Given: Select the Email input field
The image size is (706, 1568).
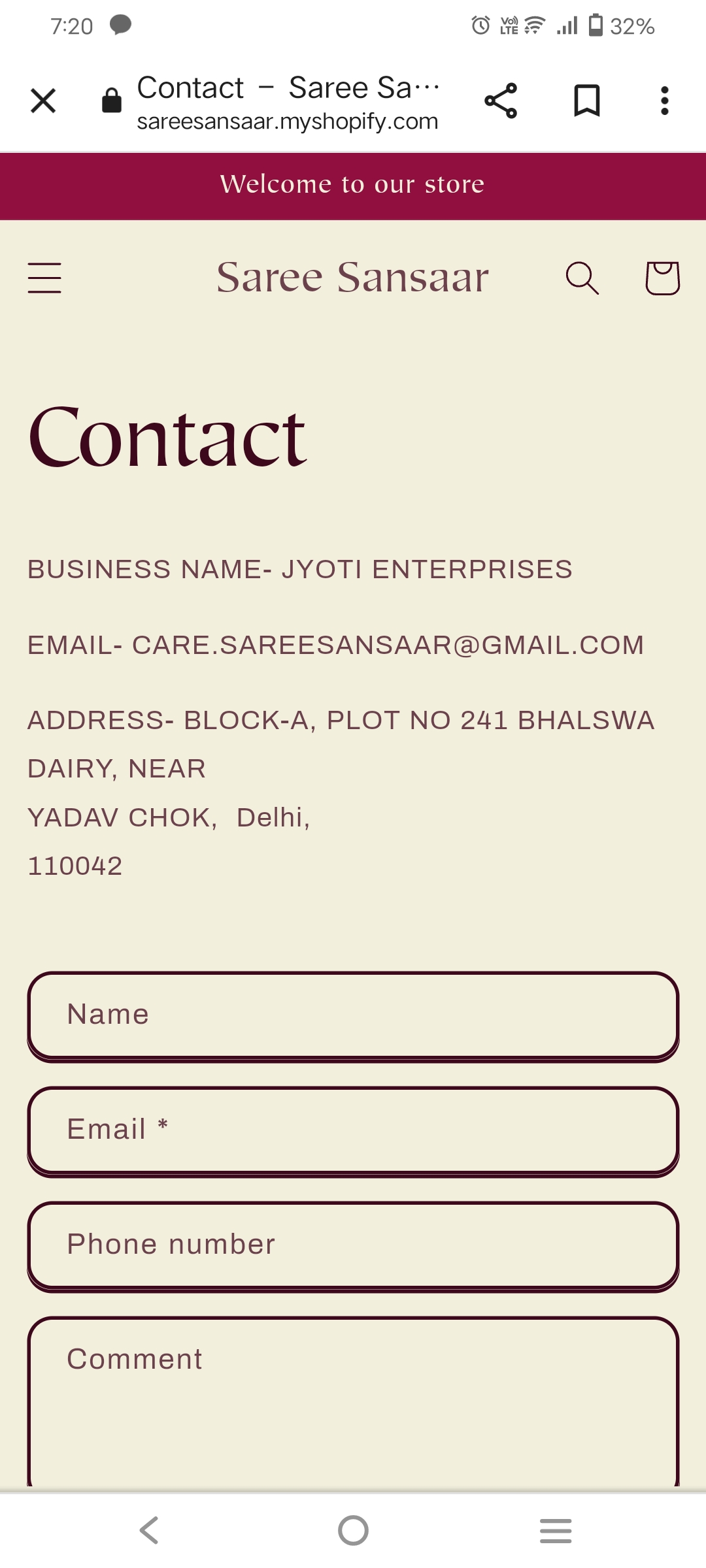Looking at the screenshot, I should [353, 1130].
